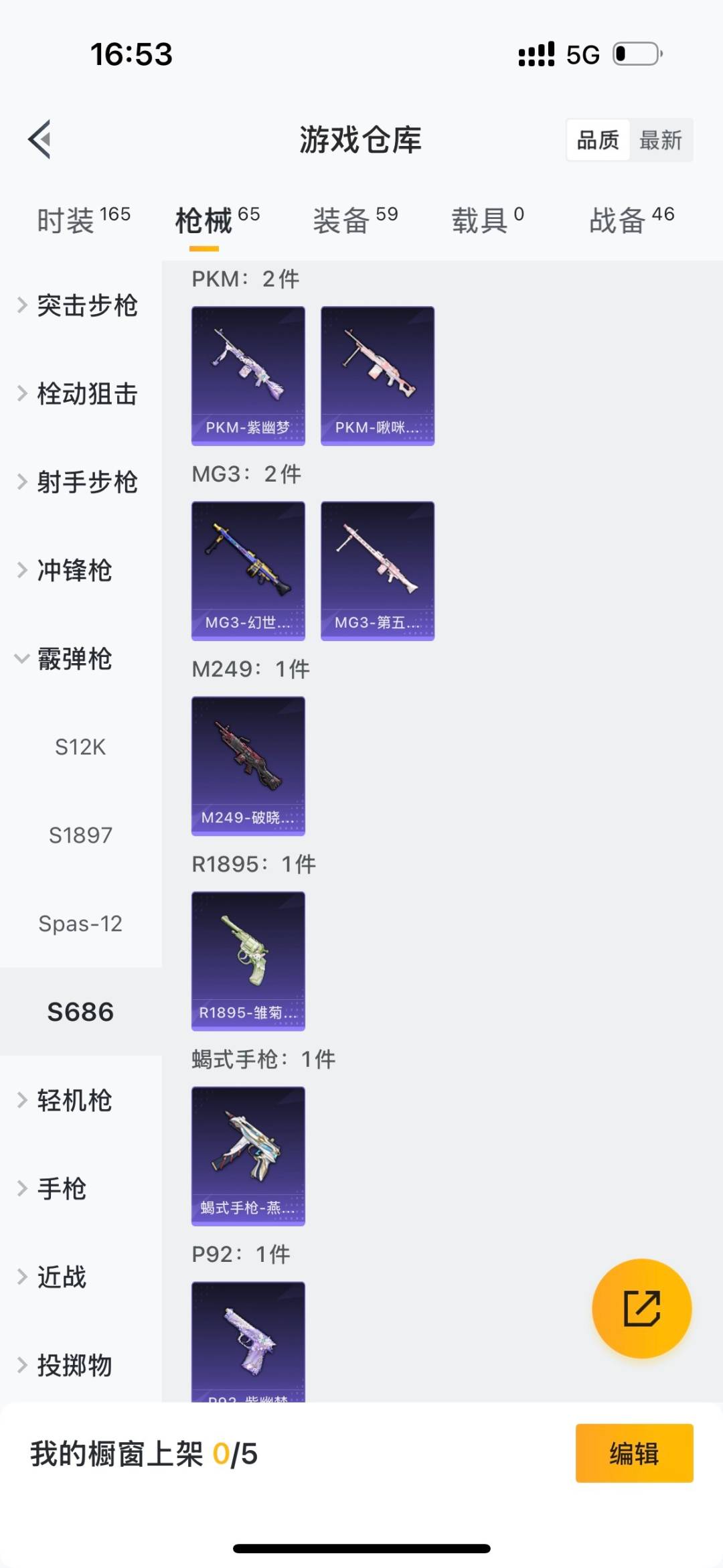Switch sorting to 最新 (newest)

click(x=661, y=139)
